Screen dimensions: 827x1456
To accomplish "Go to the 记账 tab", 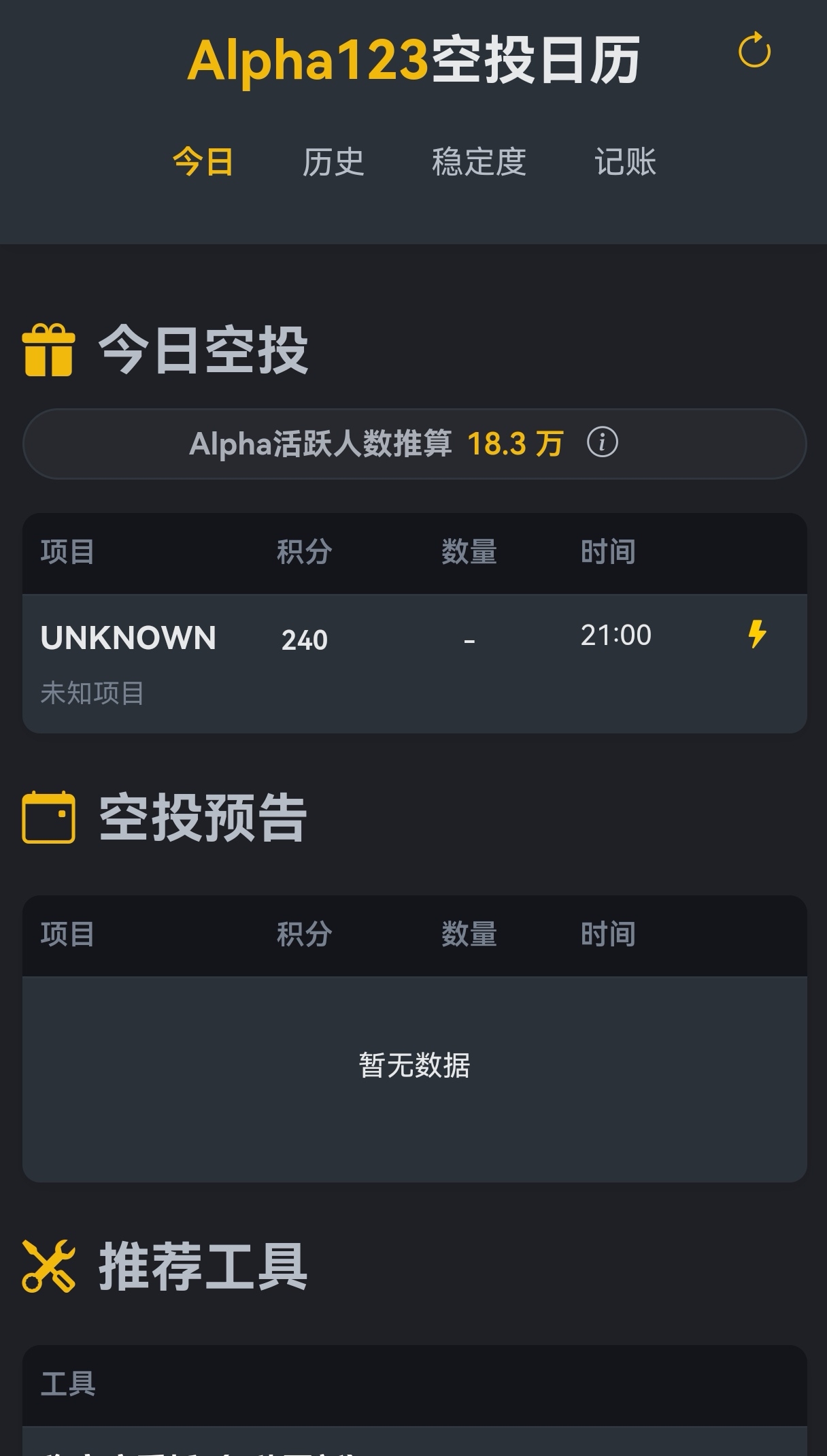I will [x=625, y=162].
